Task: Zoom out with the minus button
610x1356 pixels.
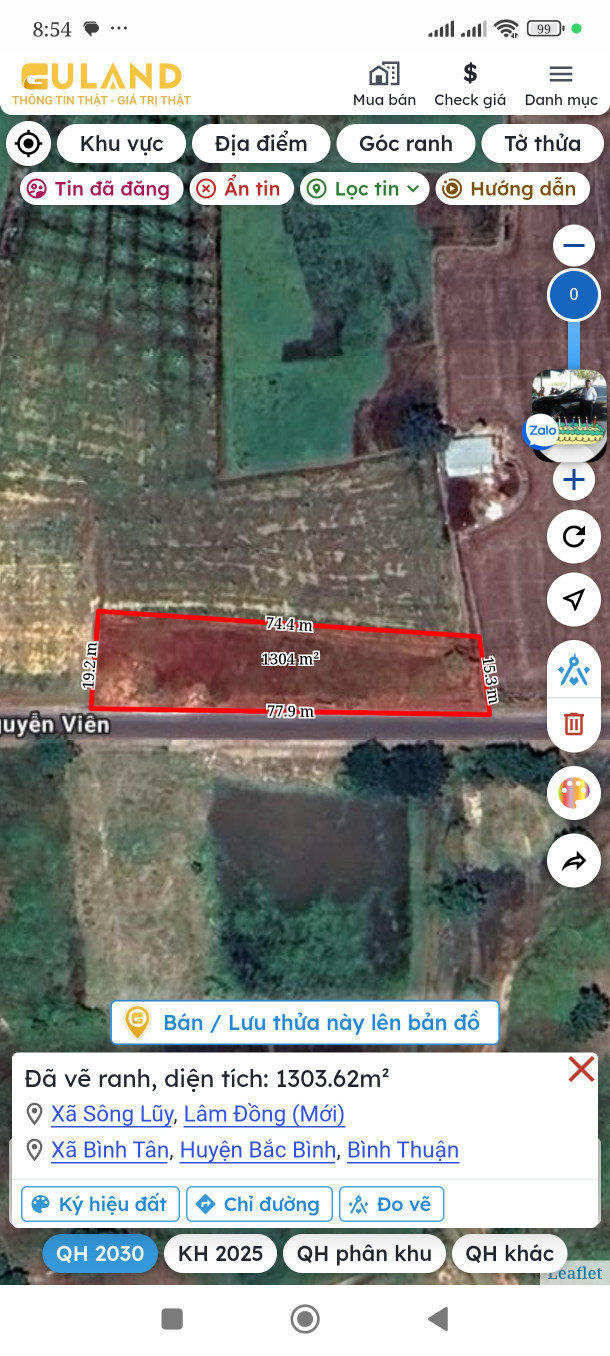Action: coord(574,245)
